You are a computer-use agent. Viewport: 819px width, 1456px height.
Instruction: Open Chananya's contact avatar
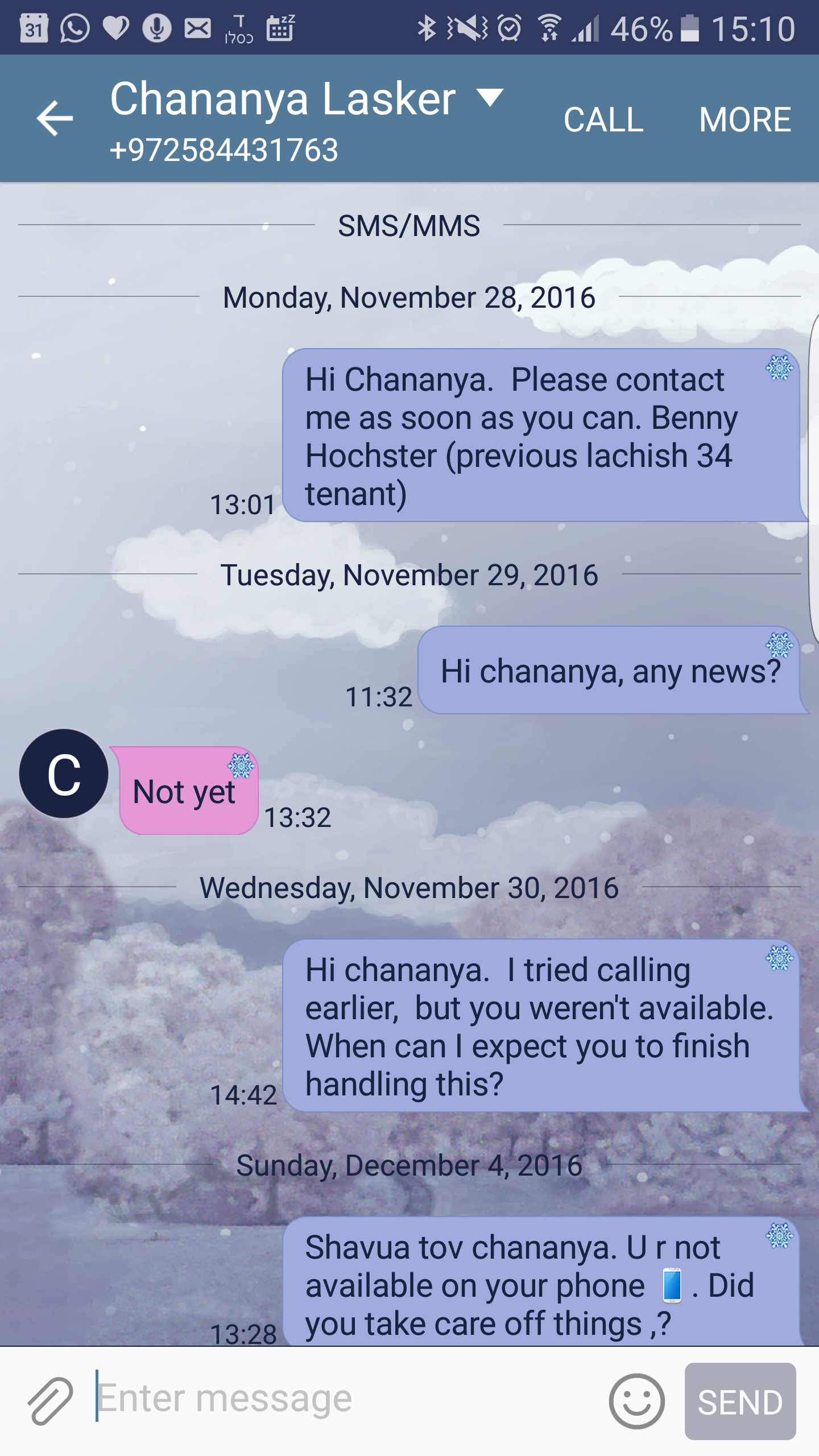(64, 773)
